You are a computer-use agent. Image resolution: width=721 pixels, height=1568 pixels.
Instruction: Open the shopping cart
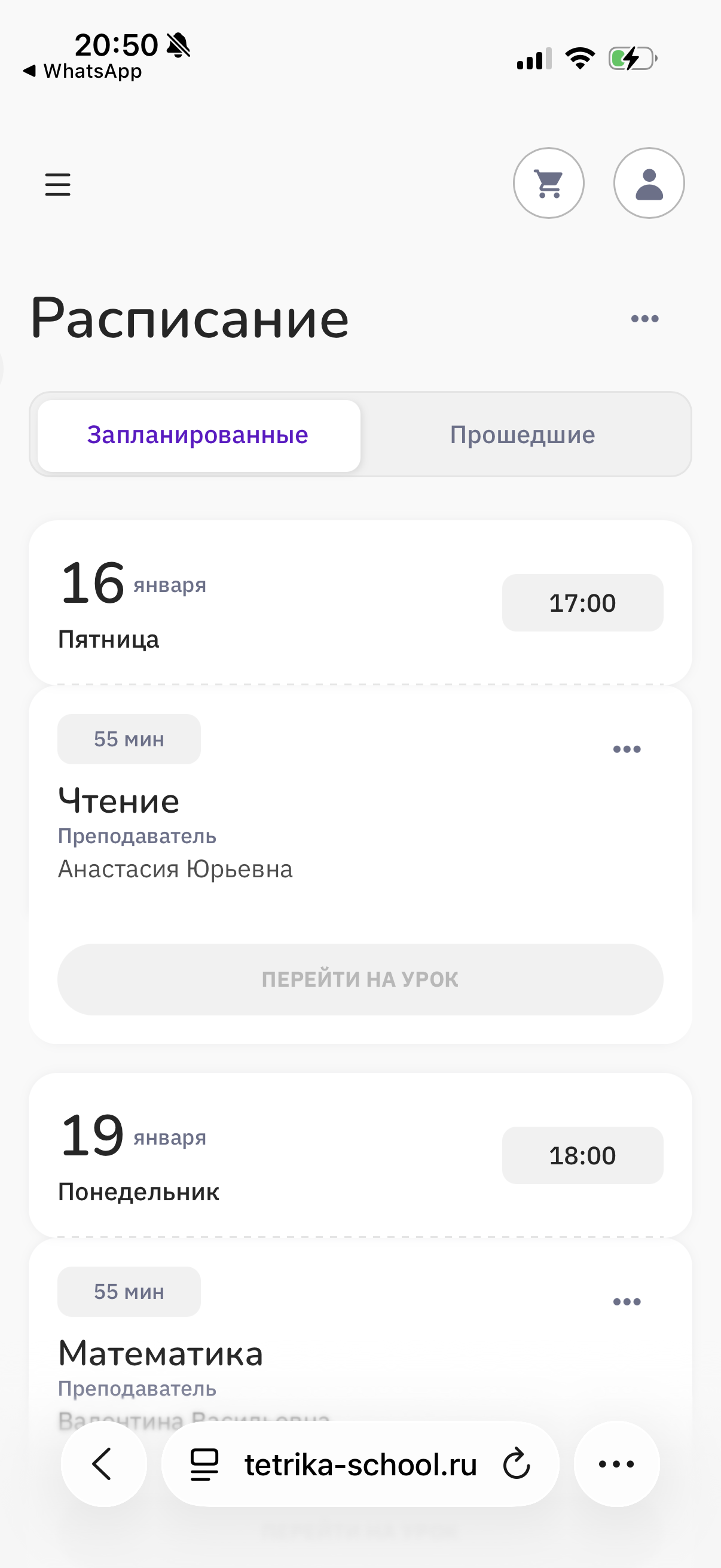(548, 183)
